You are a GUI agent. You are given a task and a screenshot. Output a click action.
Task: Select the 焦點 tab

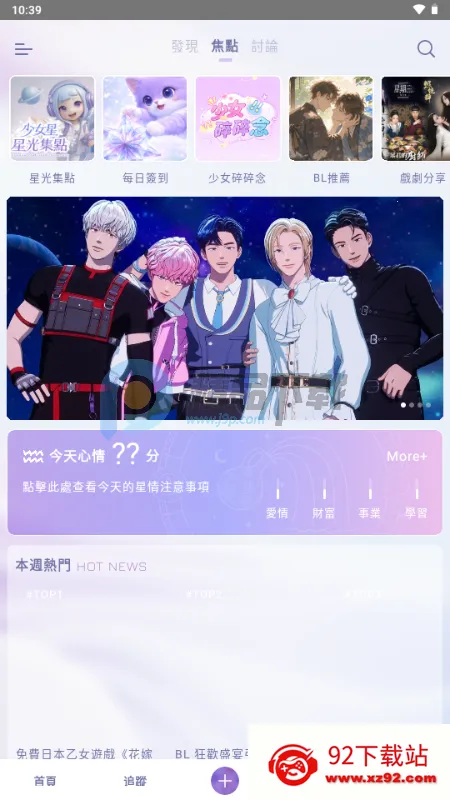point(225,47)
